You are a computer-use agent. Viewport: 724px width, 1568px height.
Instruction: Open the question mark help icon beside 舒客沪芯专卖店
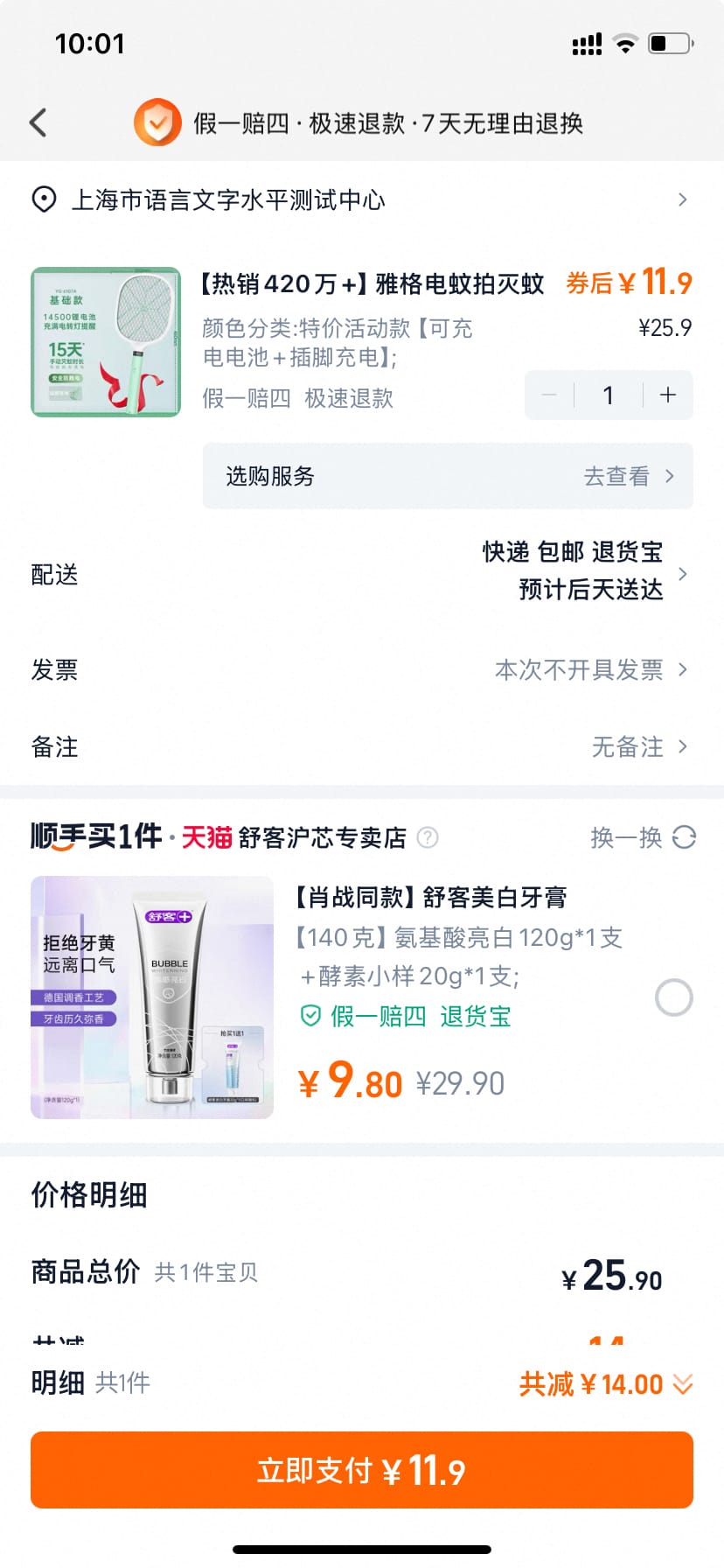point(427,837)
